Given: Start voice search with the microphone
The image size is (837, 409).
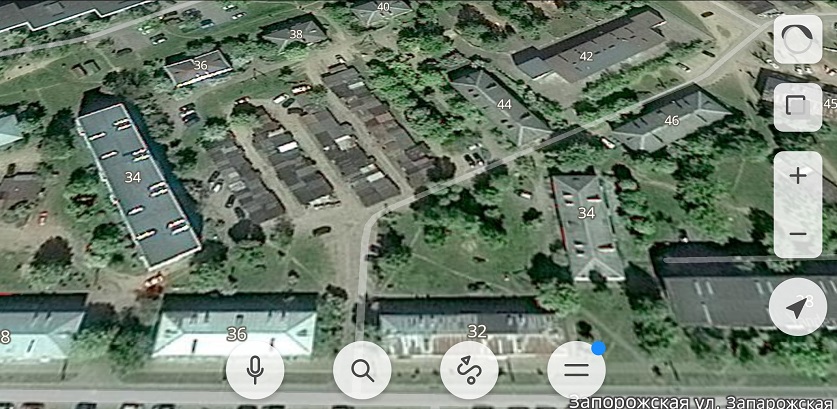Looking at the screenshot, I should pyautogui.click(x=255, y=370).
